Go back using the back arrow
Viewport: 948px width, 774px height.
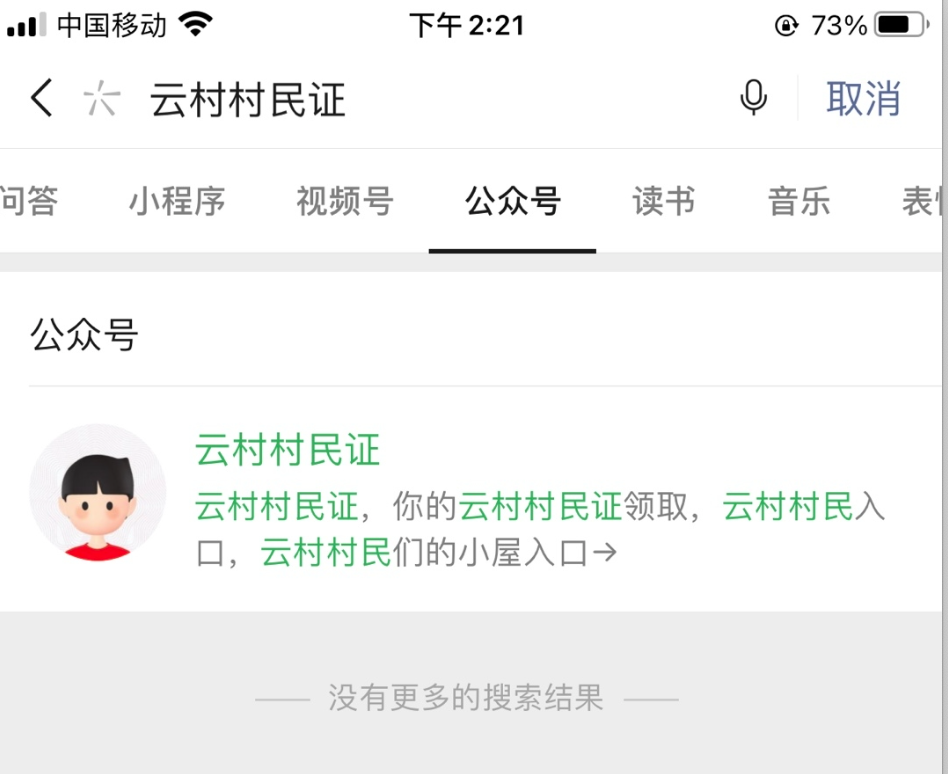(41, 99)
